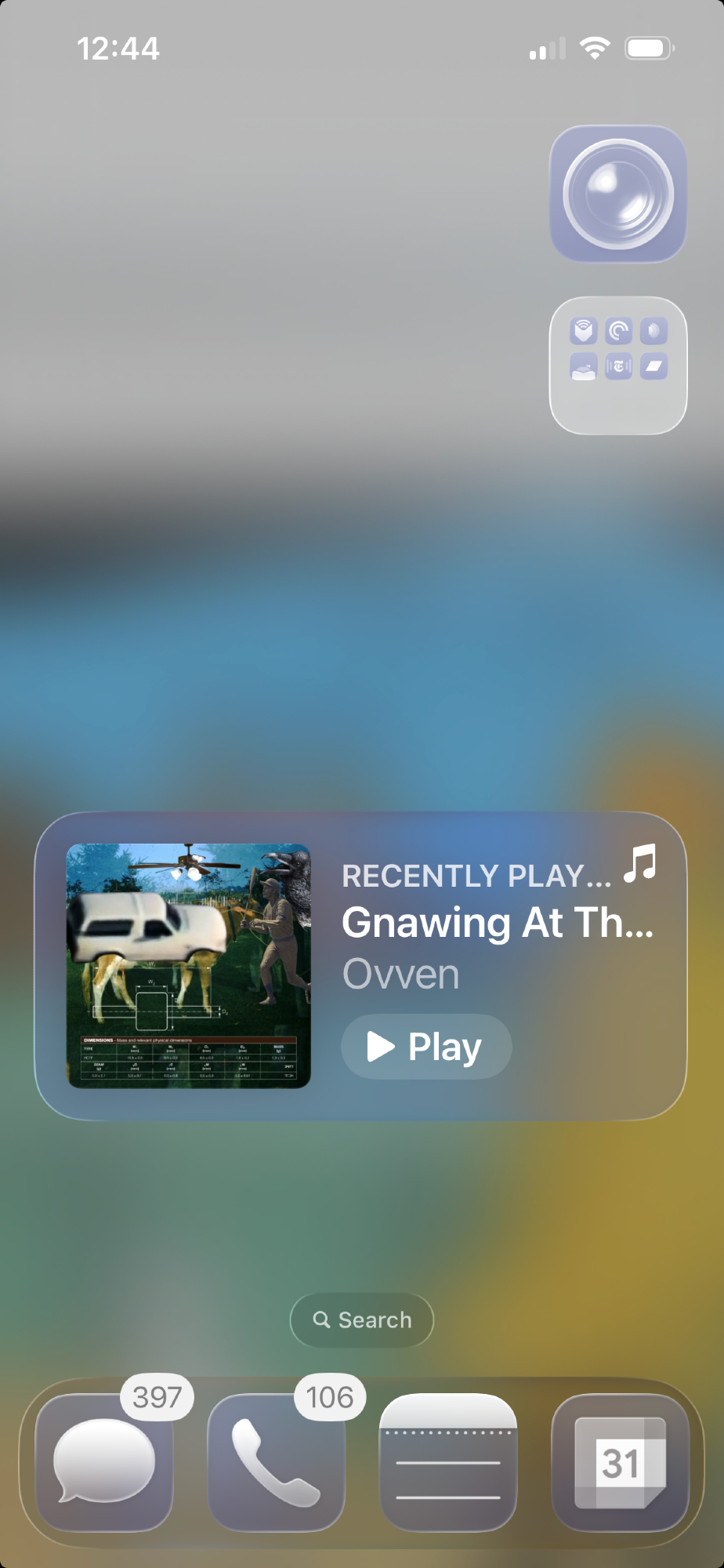Open Messages with 397 unread
Screen dimensions: 724x1568
click(104, 1461)
